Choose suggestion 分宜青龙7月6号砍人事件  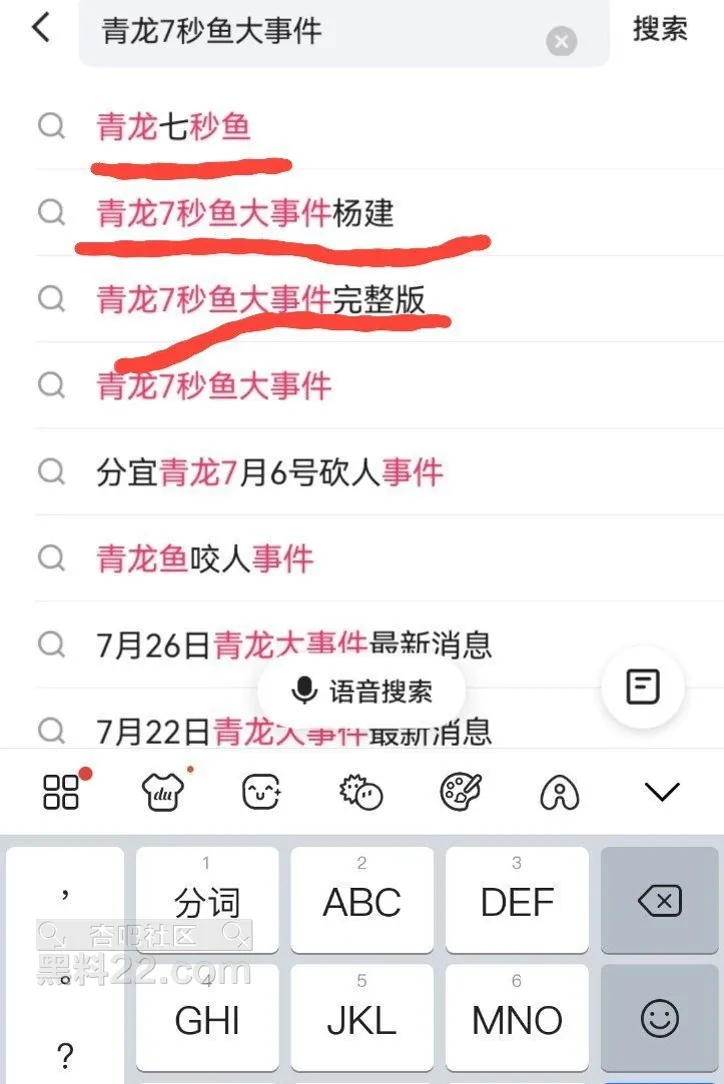coord(270,471)
